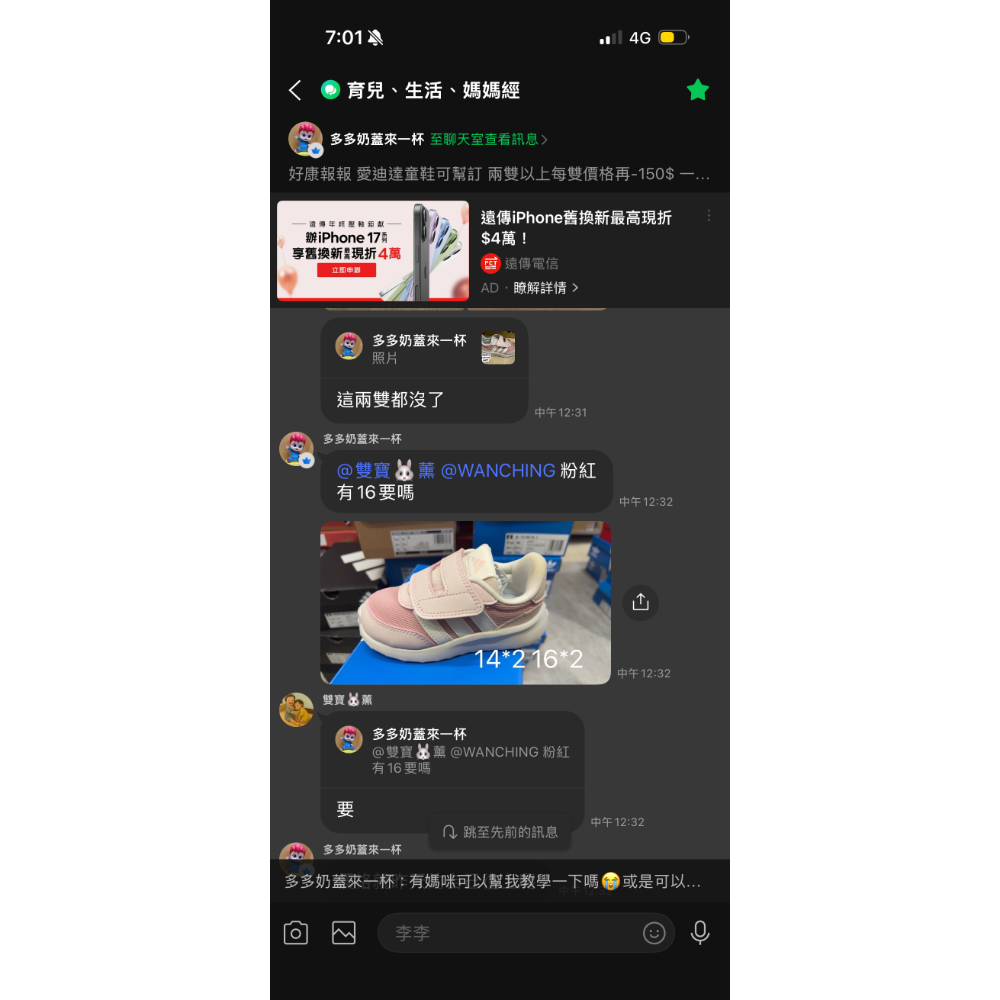Tap 瞭解詳情 on the ad
The image size is (1000, 1000).
pyautogui.click(x=546, y=288)
